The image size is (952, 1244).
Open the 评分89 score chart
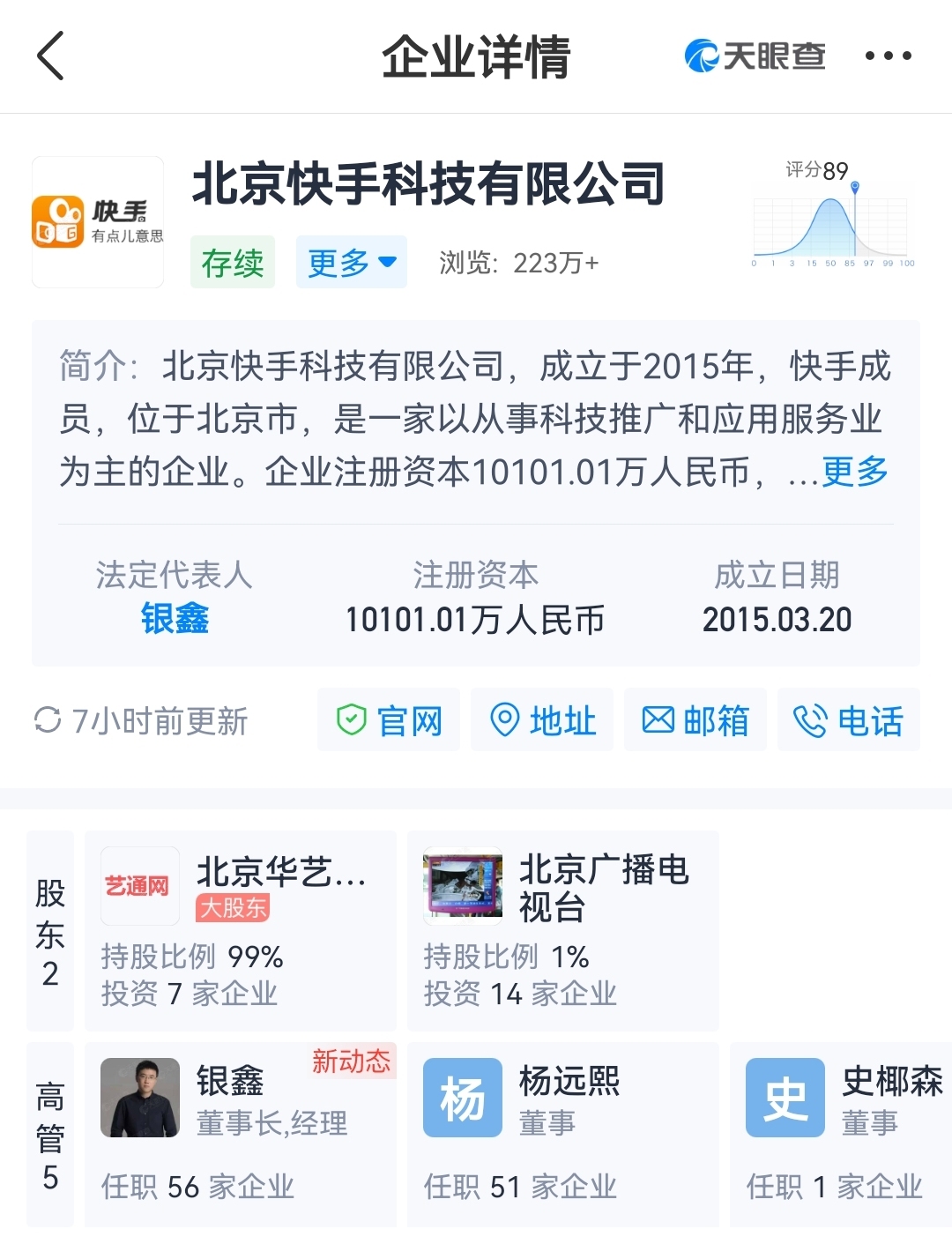point(831,214)
